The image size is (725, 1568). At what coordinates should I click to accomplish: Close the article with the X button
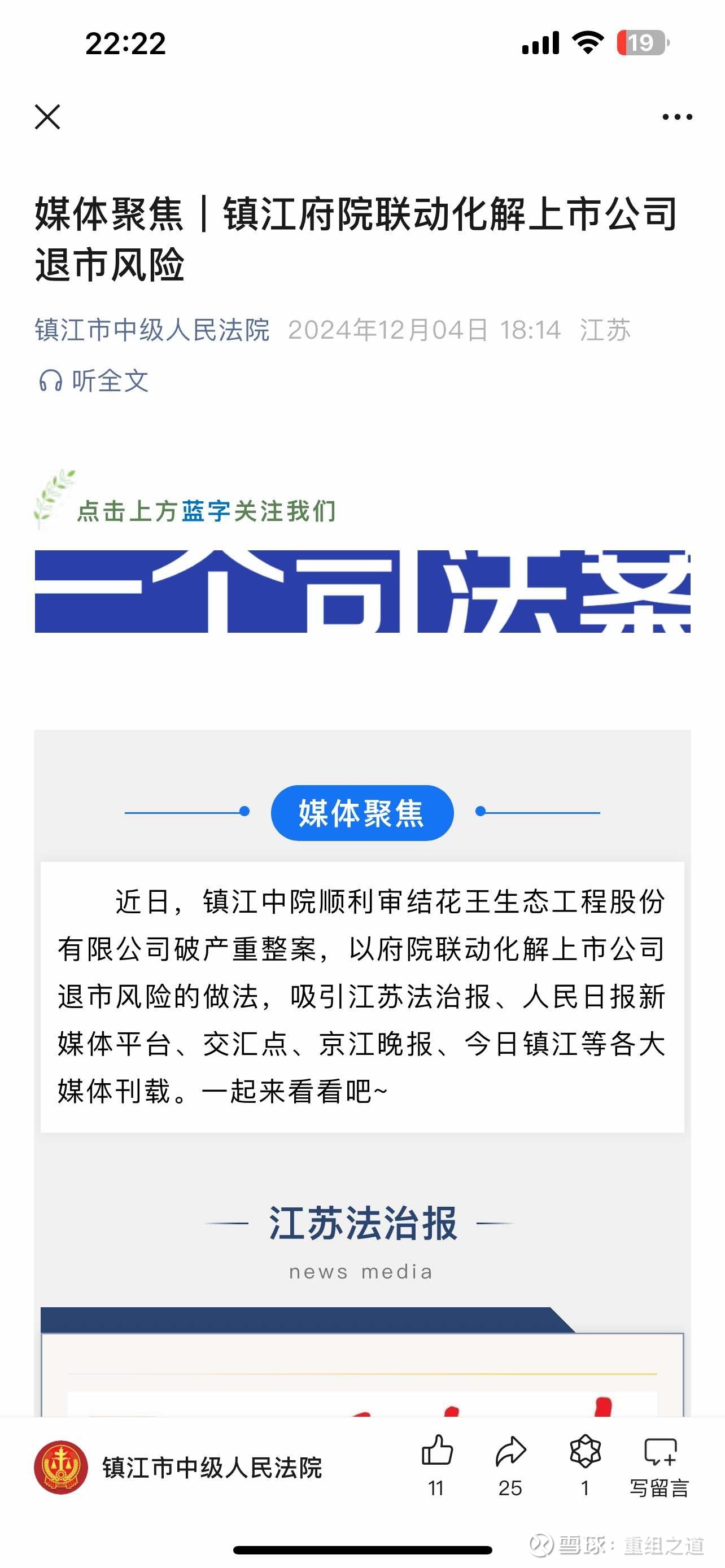pos(47,117)
